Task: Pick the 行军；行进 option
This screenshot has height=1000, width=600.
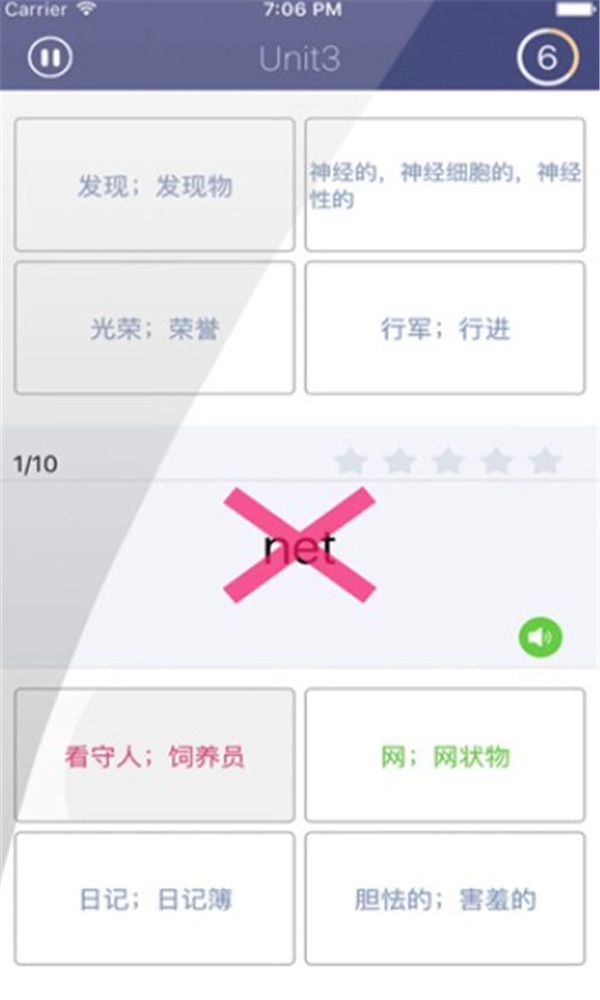Action: (445, 328)
